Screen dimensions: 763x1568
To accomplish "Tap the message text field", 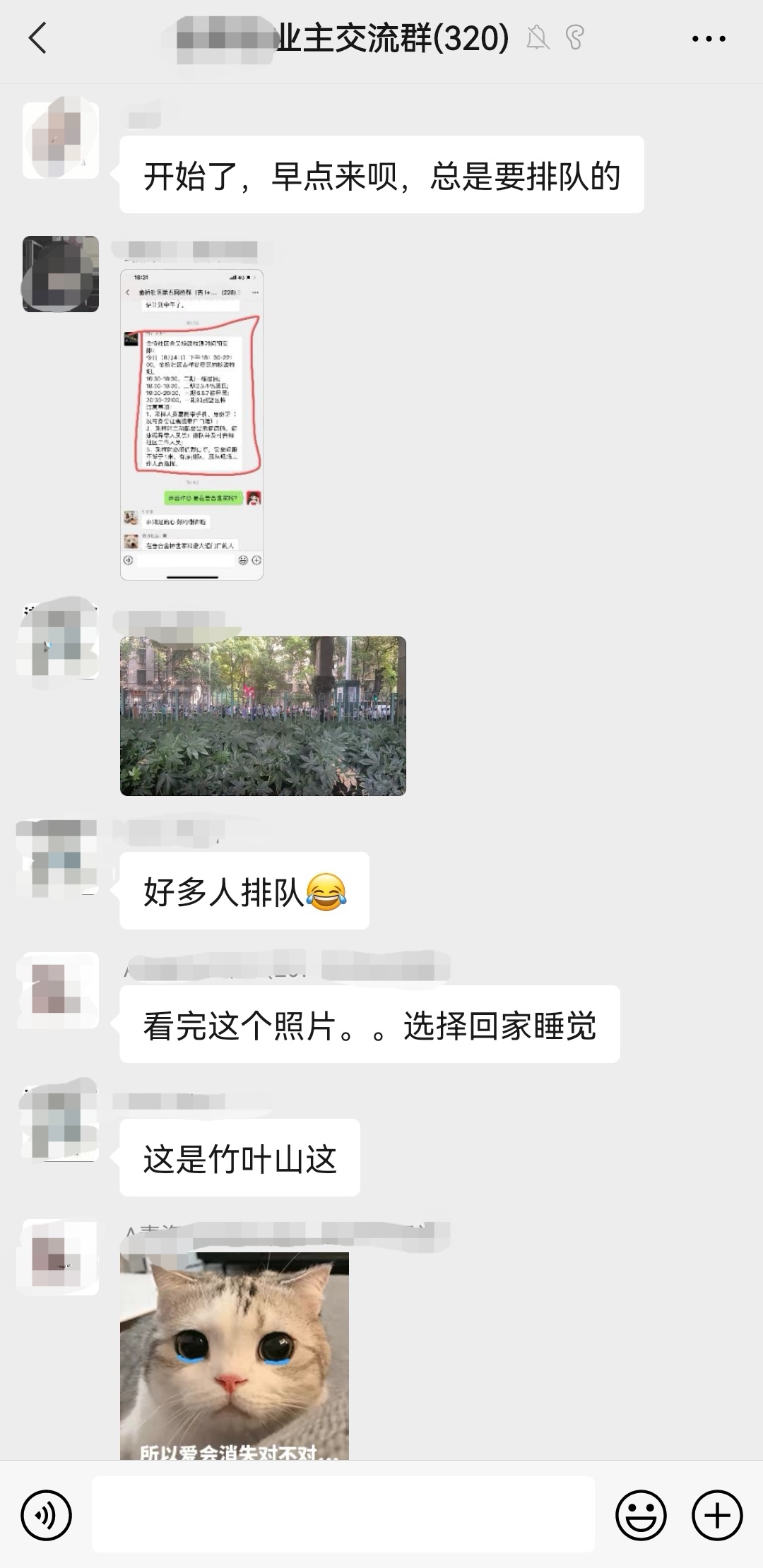I will (343, 1514).
